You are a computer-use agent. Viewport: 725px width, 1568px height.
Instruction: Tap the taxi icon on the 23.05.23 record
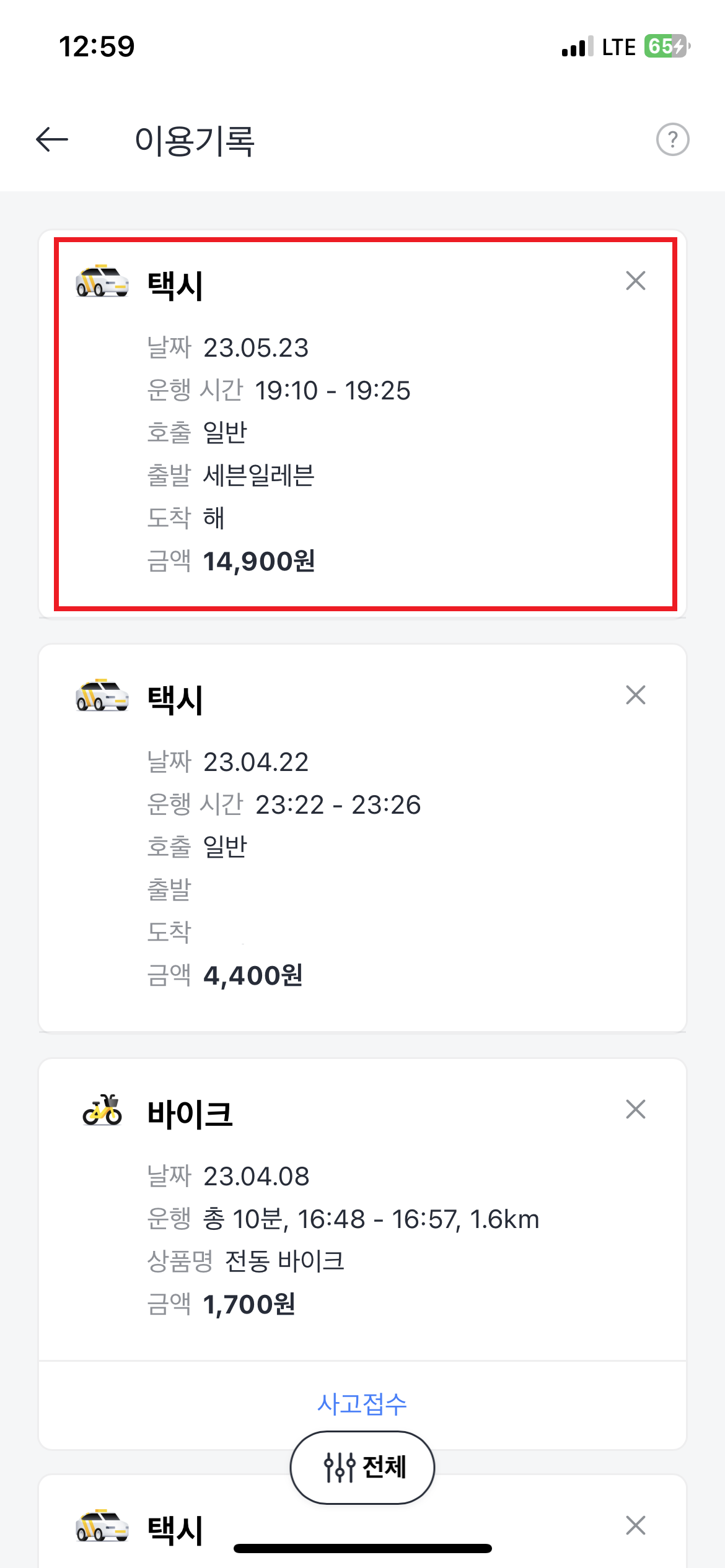coord(103,282)
